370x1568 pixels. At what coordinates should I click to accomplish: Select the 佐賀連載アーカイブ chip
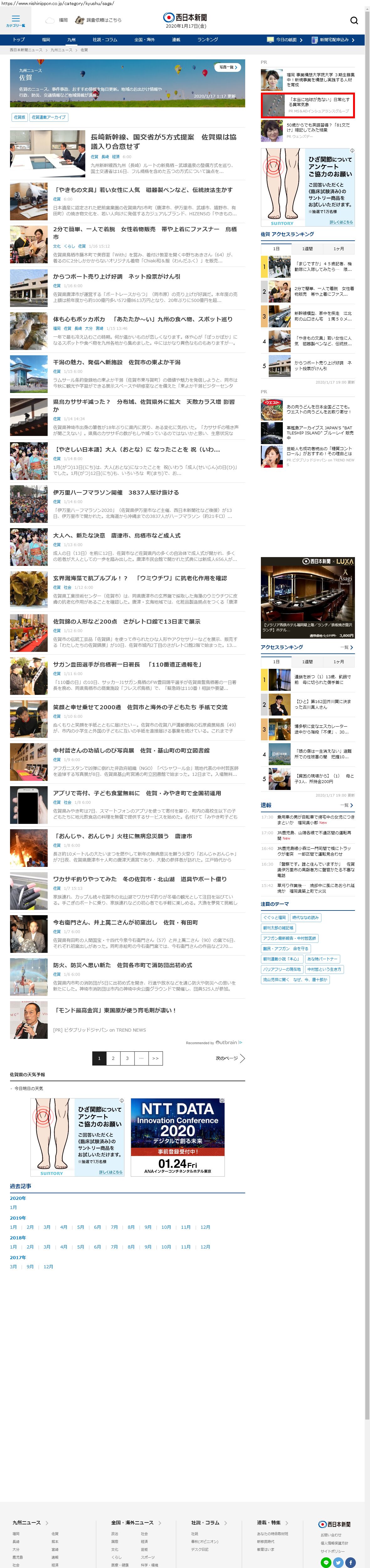49,117
